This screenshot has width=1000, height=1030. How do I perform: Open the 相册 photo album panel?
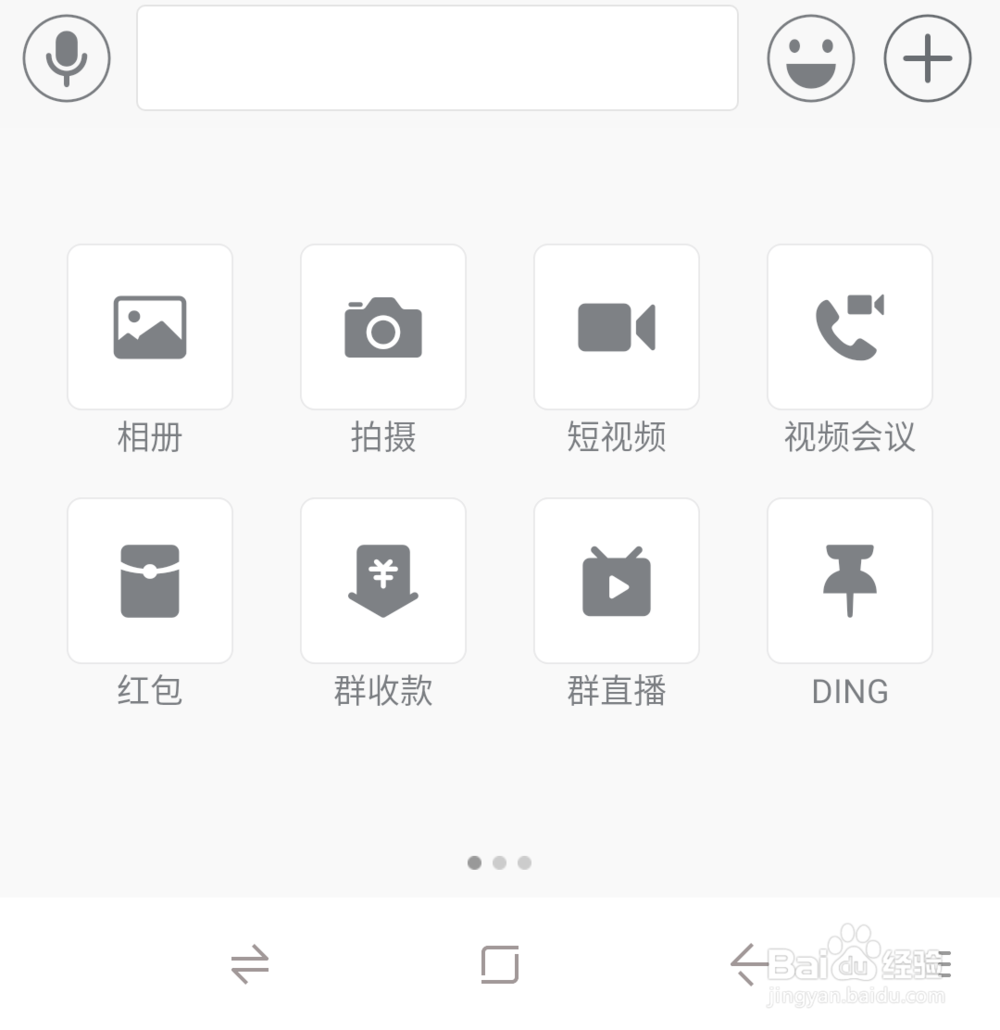[x=150, y=326]
